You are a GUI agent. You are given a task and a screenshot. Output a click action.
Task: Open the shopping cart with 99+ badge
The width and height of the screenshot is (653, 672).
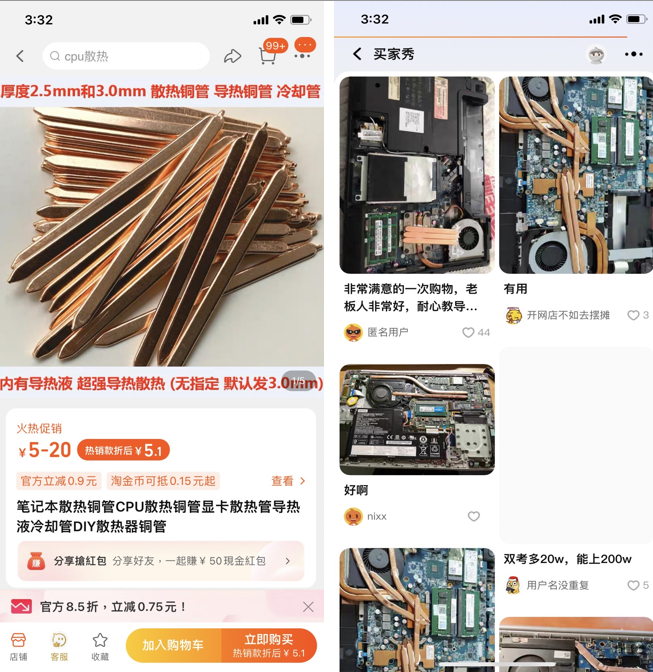(268, 55)
